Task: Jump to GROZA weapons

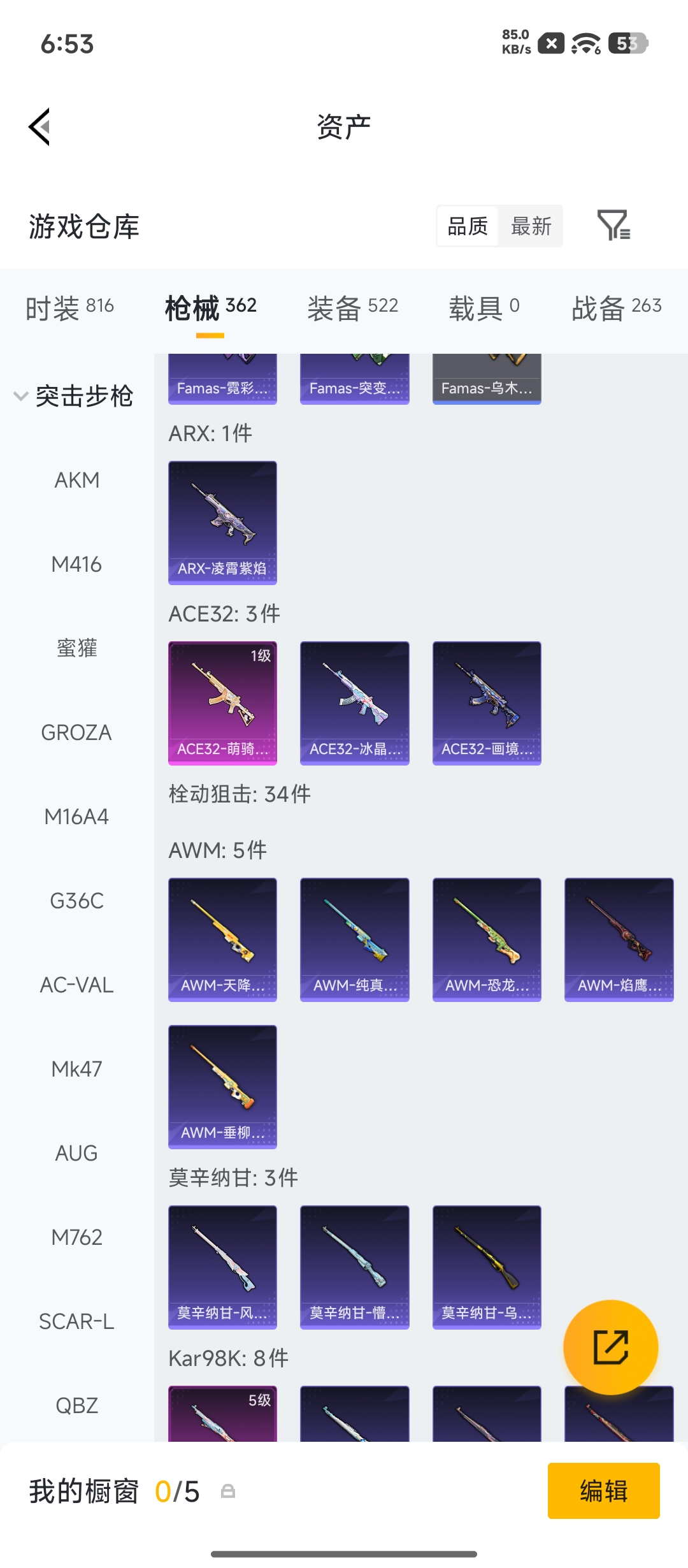Action: (x=77, y=732)
